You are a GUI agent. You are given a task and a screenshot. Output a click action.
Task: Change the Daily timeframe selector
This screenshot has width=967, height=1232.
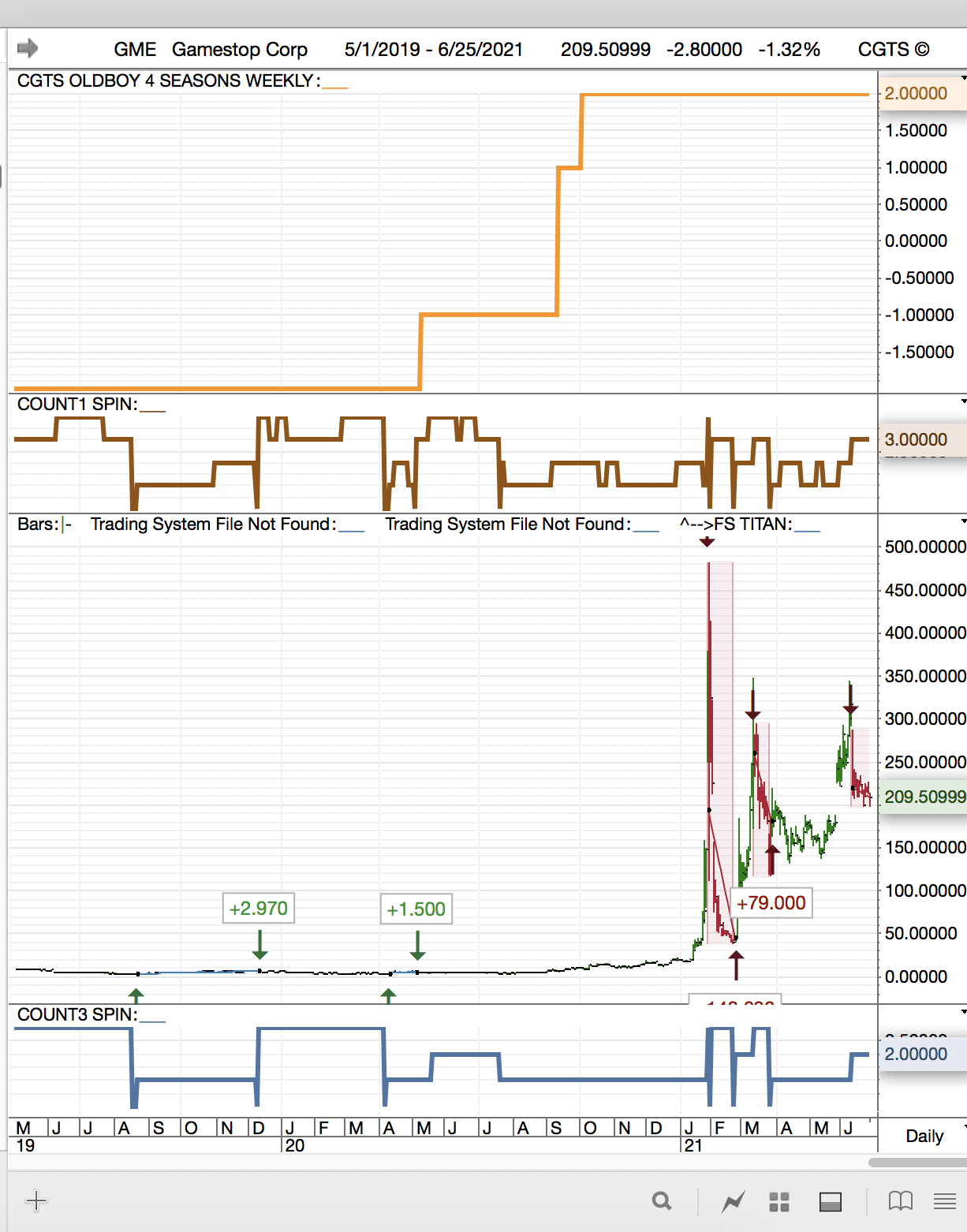tap(924, 1136)
